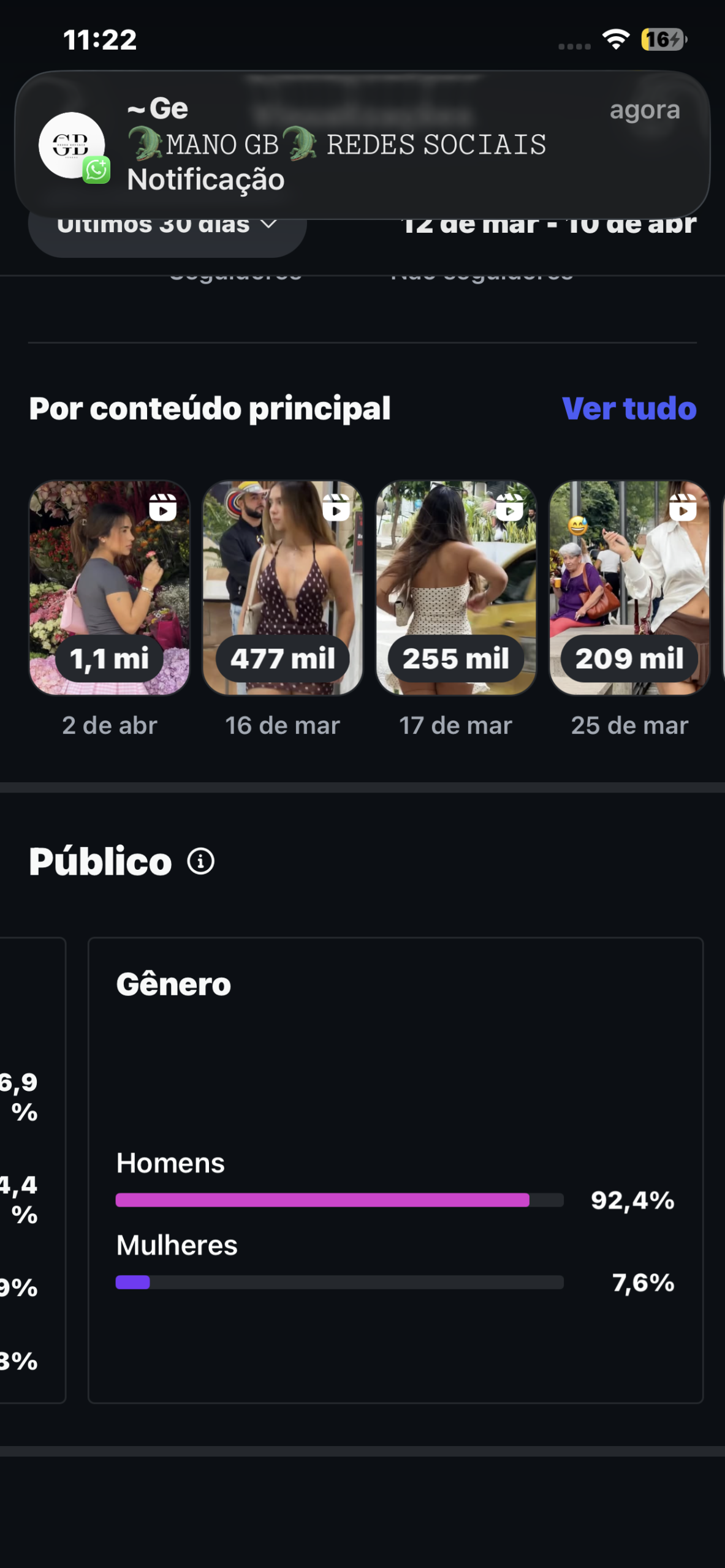Viewport: 725px width, 1568px height.
Task: View the 17 de mar reel
Action: pyautogui.click(x=456, y=587)
